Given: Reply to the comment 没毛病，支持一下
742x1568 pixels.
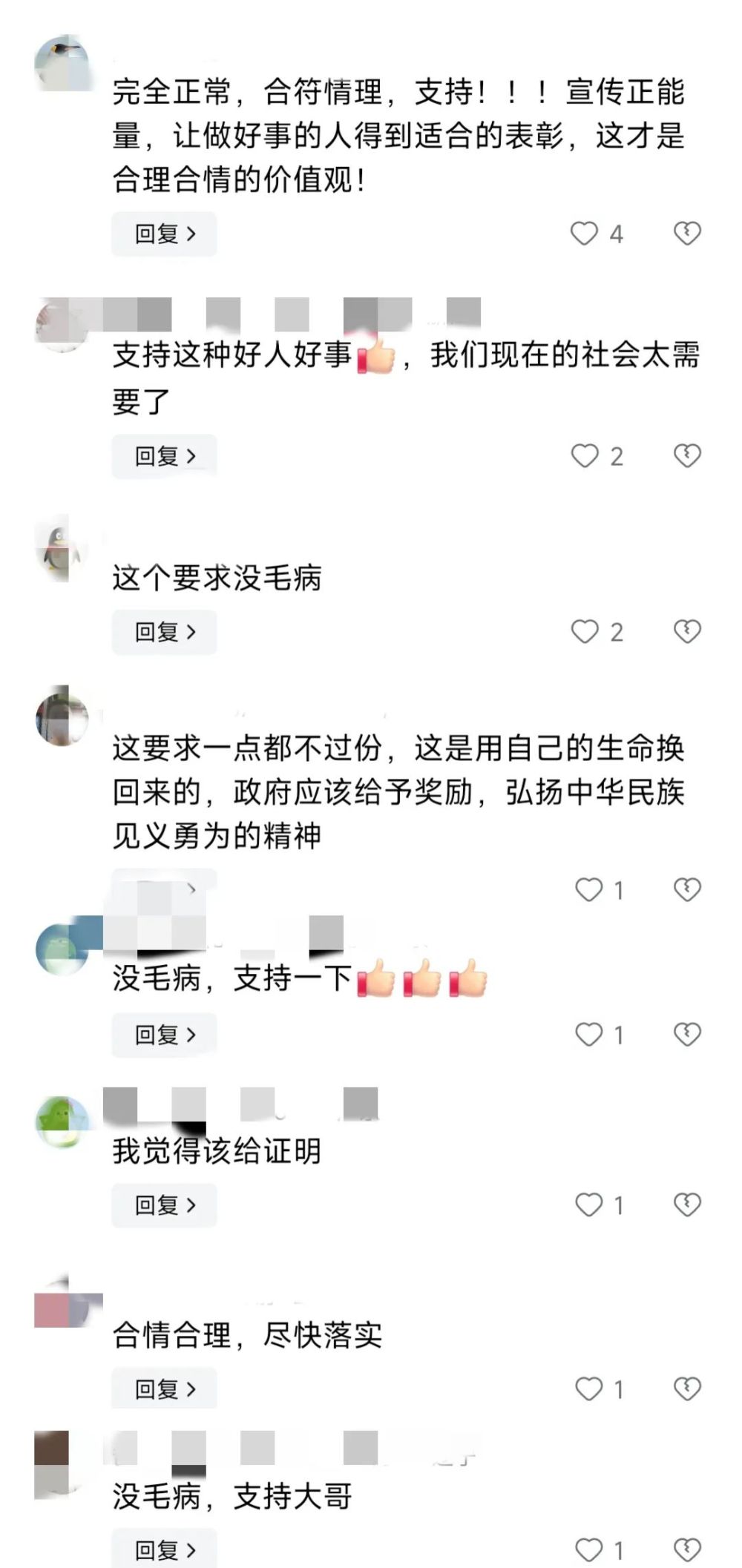Looking at the screenshot, I should [x=164, y=1035].
